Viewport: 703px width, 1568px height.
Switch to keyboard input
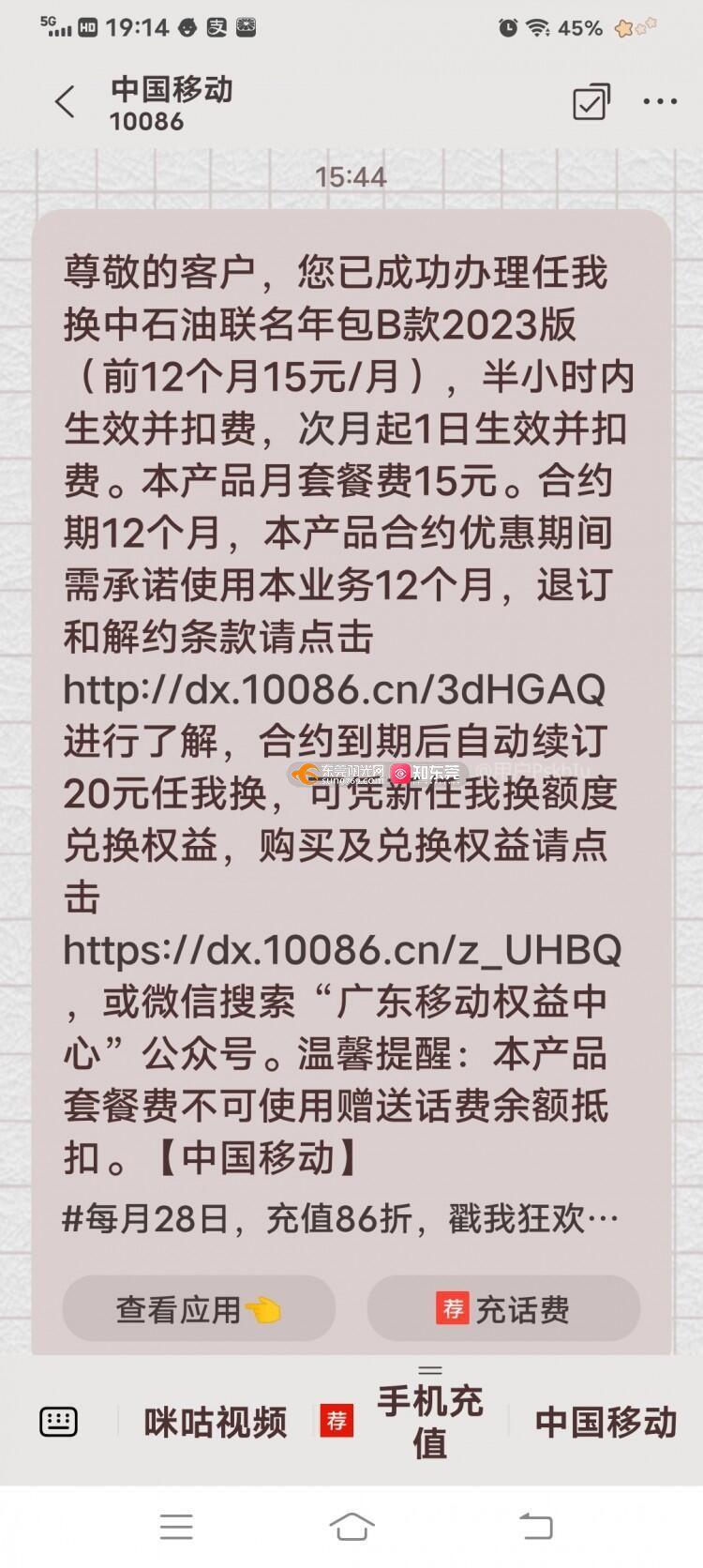pos(58,1422)
